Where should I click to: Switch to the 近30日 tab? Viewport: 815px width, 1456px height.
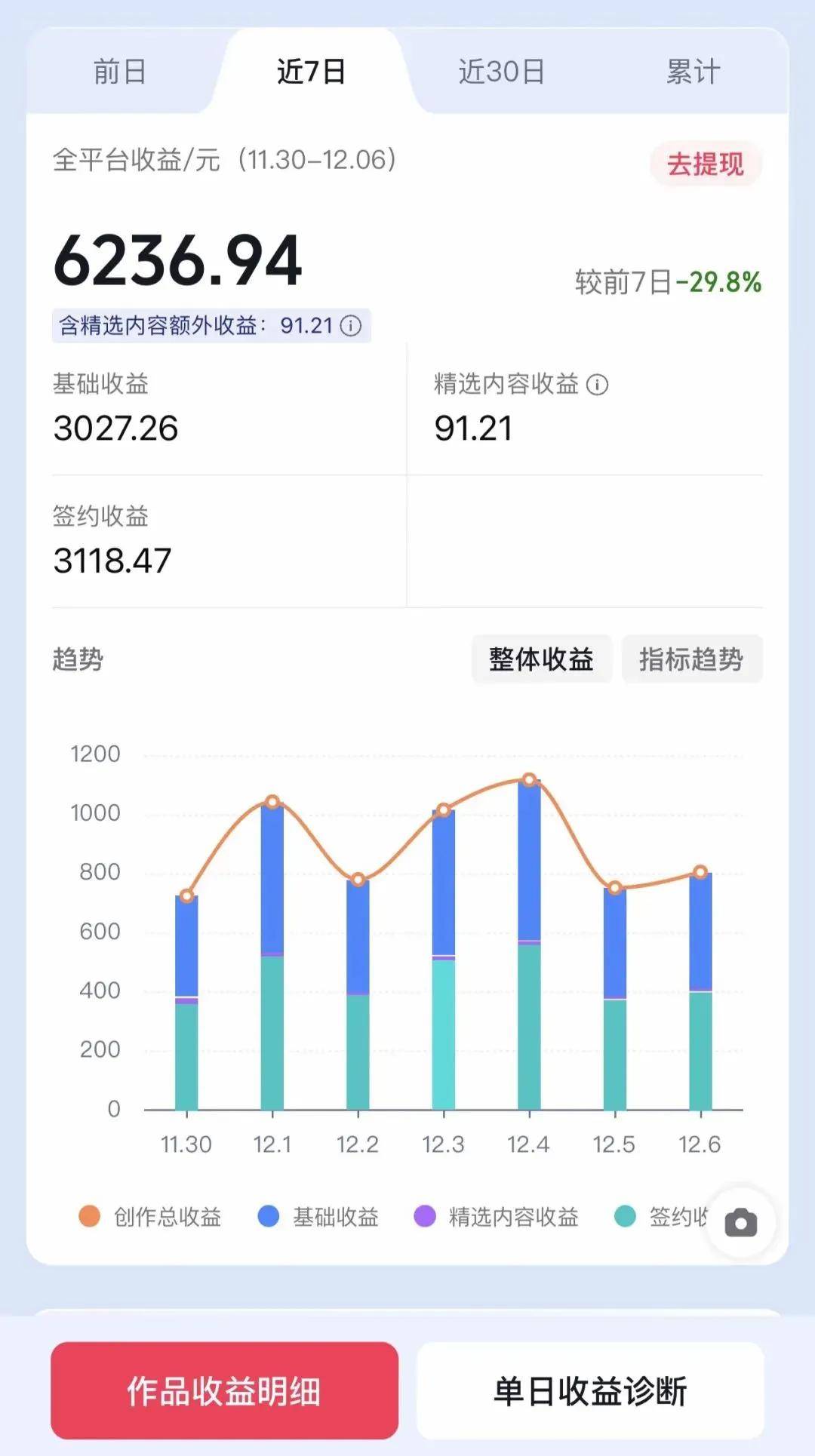(x=500, y=72)
